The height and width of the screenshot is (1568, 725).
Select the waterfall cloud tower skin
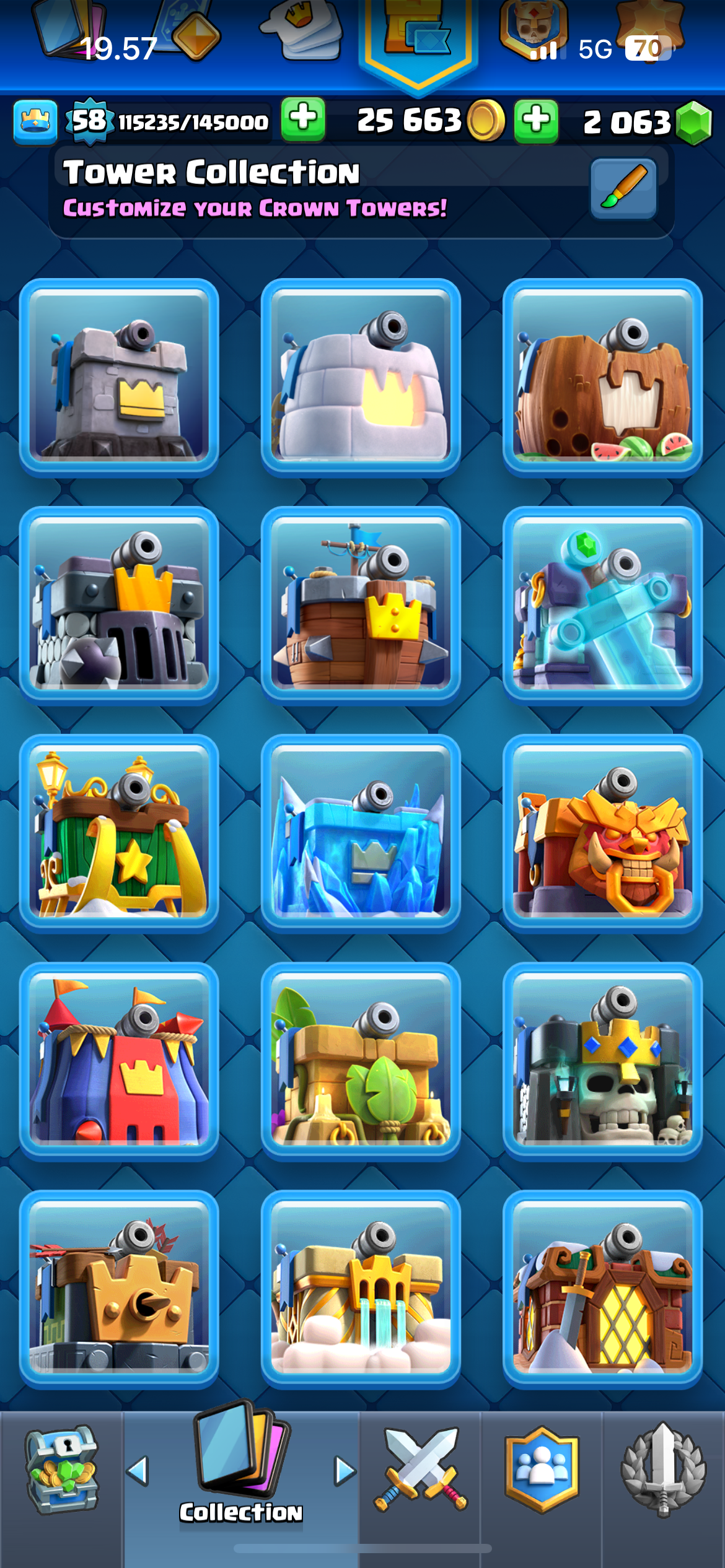coord(361,1289)
